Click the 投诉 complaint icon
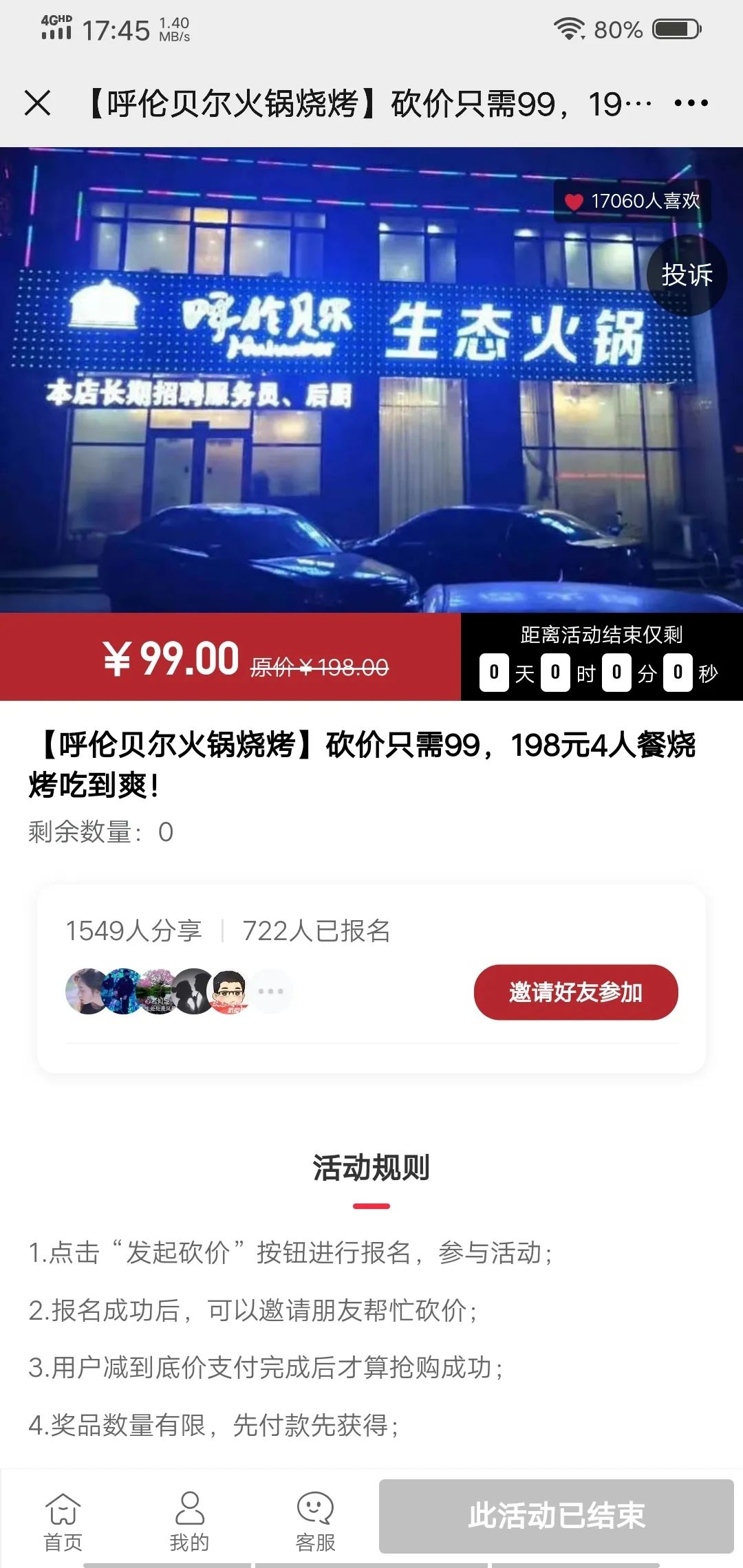Screen dimensions: 743x1568 [x=687, y=274]
